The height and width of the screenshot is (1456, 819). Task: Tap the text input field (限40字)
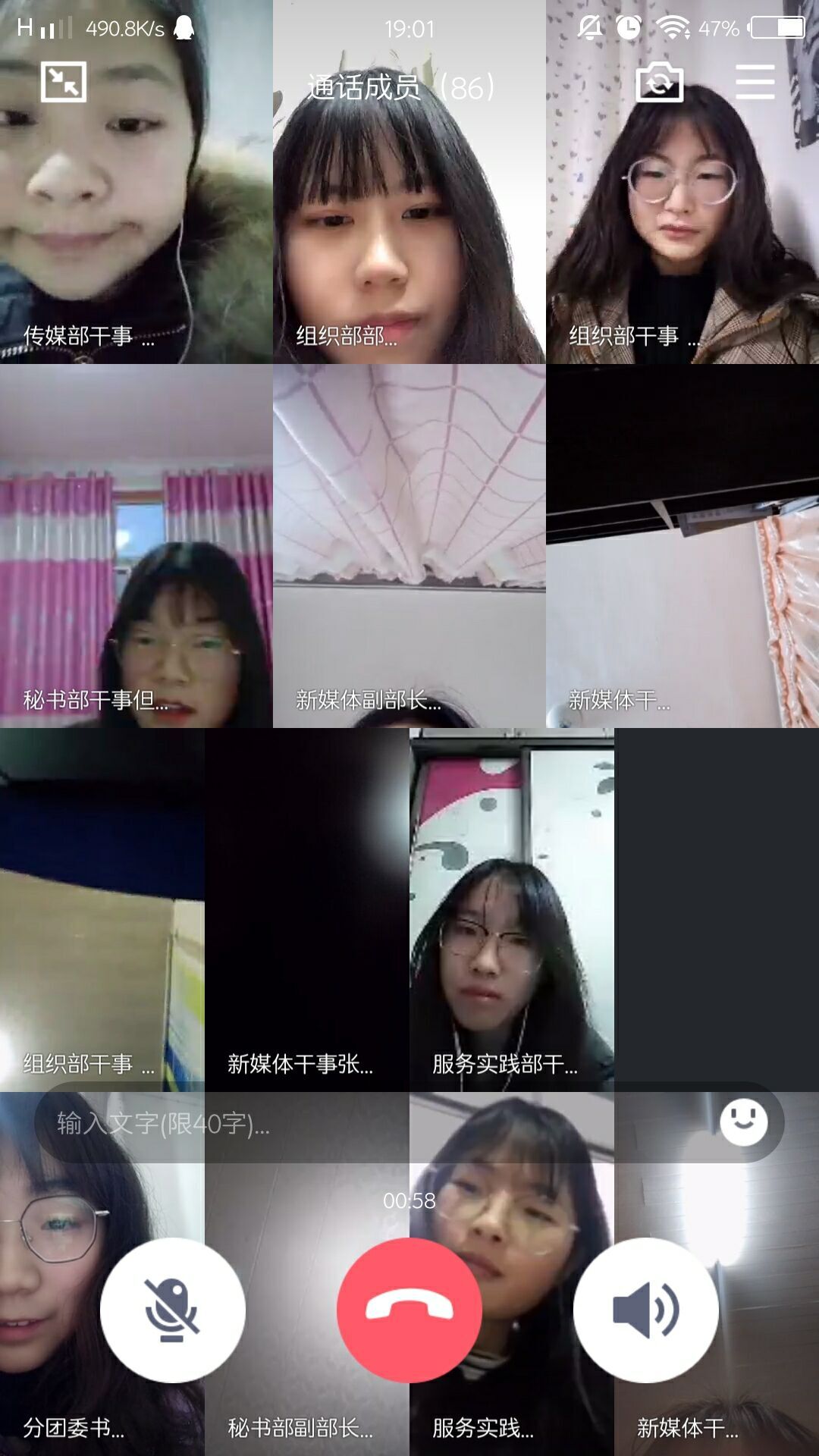364,1123
